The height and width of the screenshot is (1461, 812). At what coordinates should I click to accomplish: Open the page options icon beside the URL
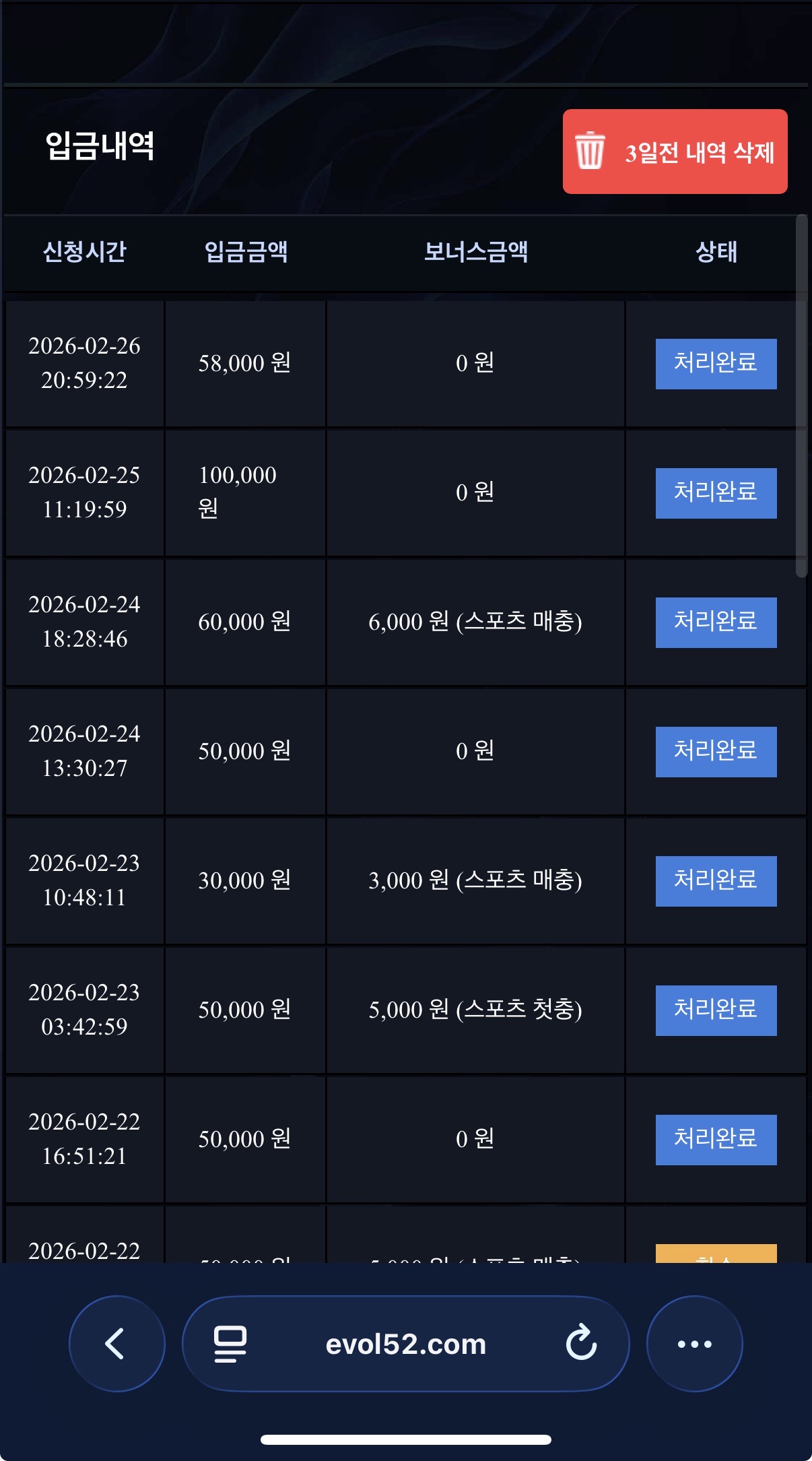(x=230, y=1344)
